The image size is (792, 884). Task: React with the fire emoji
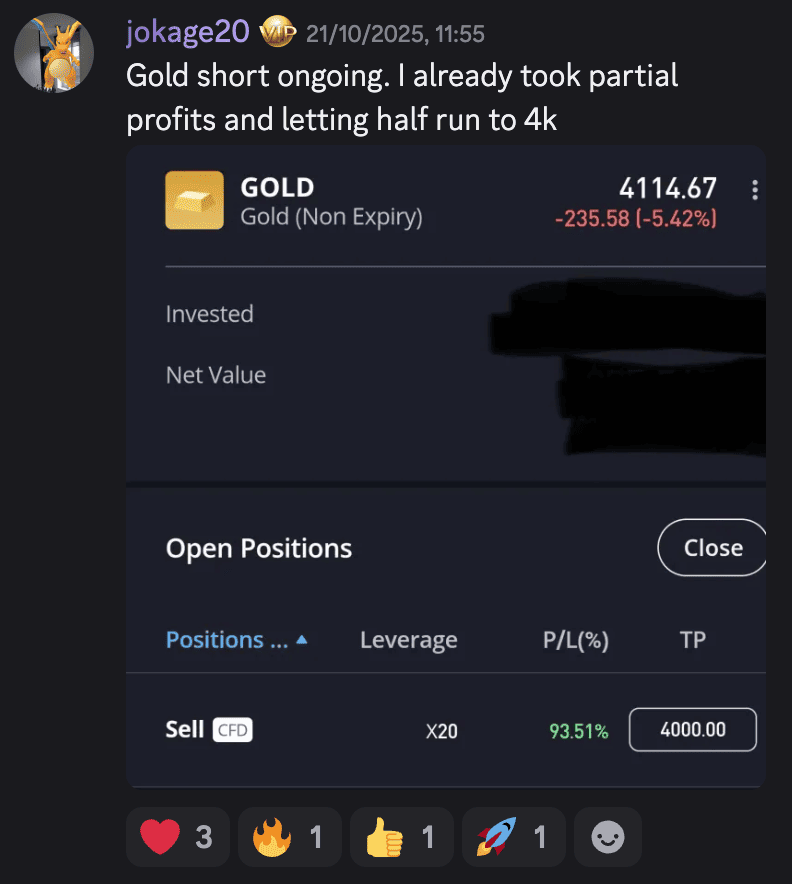coord(289,836)
